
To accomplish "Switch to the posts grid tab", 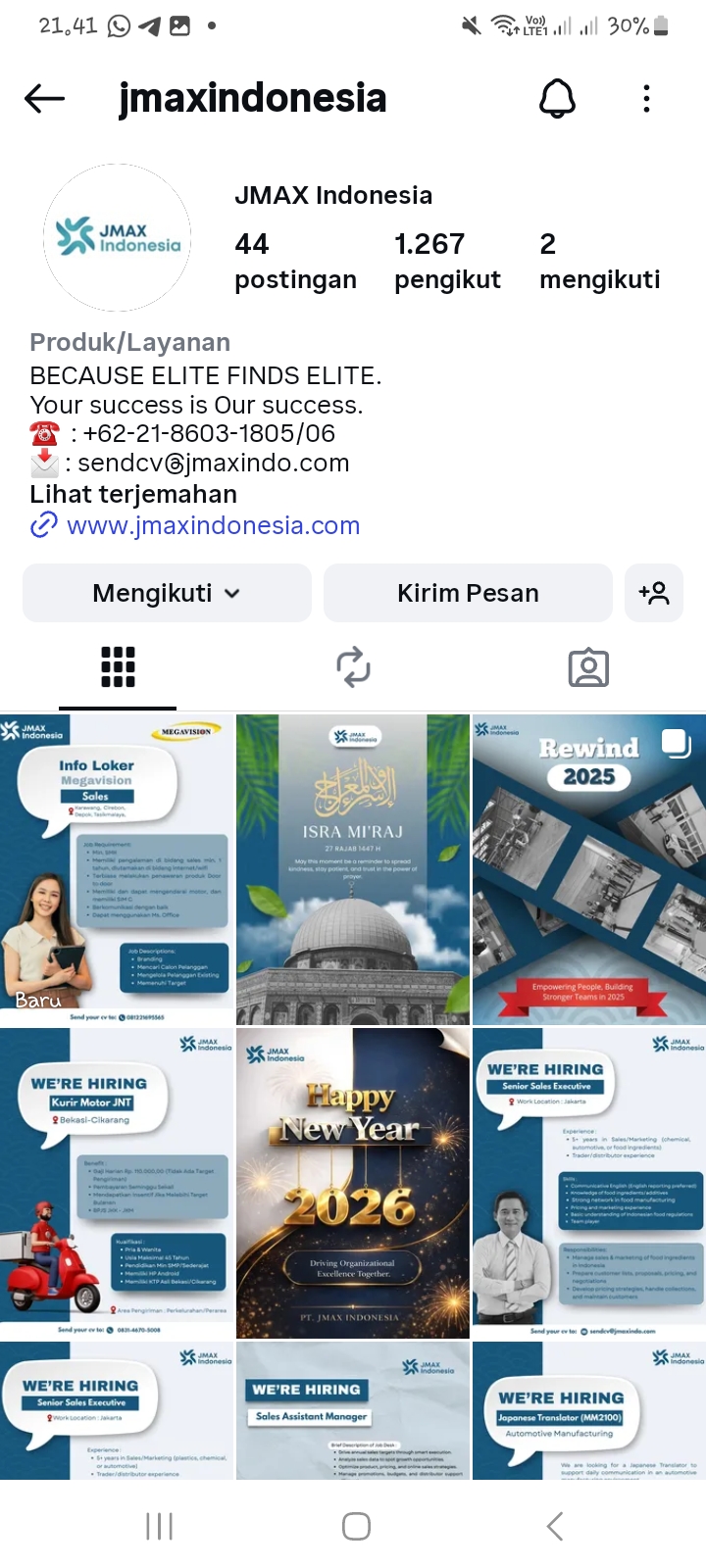I will click(118, 667).
